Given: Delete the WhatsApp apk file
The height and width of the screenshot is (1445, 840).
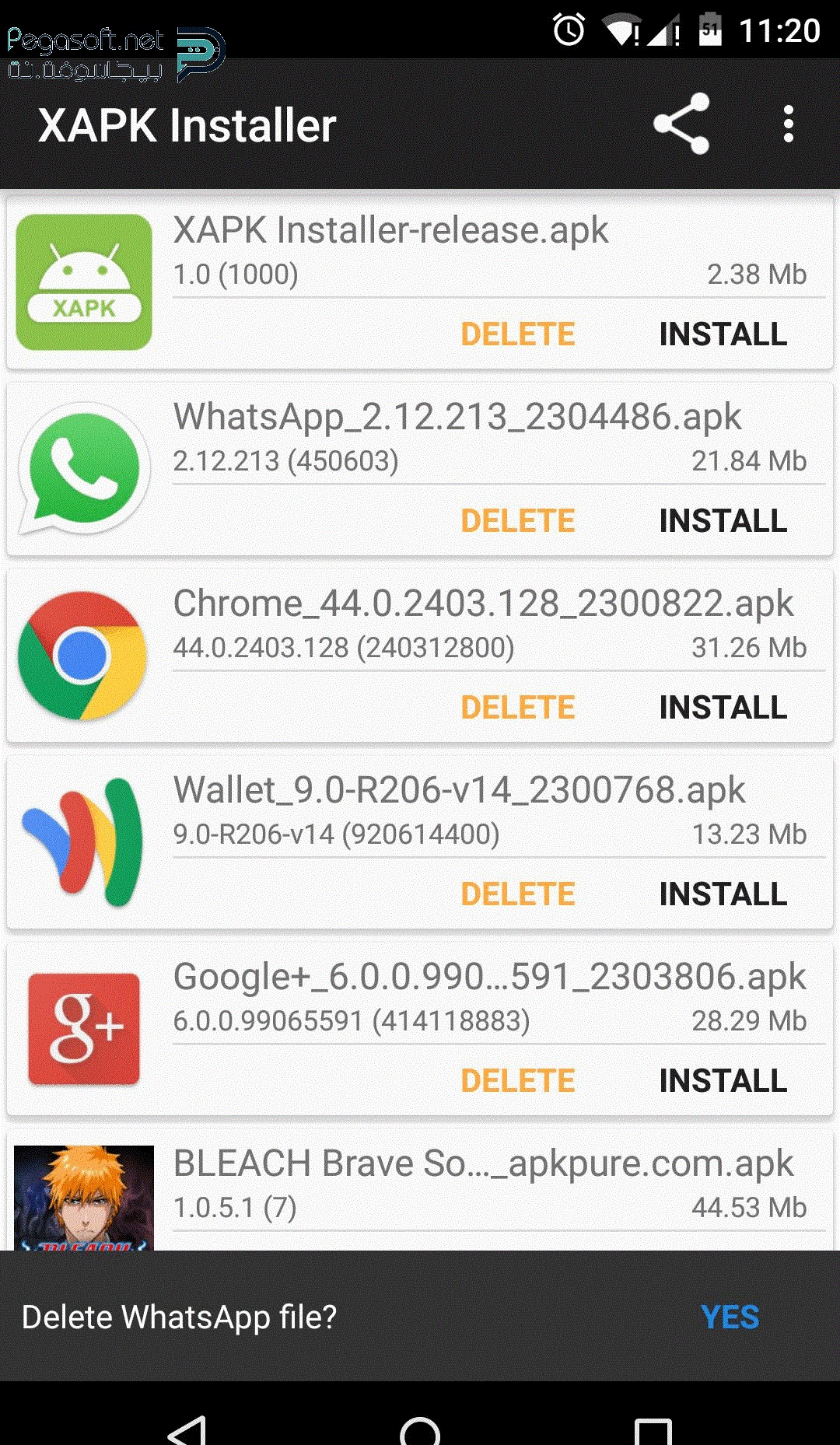Looking at the screenshot, I should [517, 521].
